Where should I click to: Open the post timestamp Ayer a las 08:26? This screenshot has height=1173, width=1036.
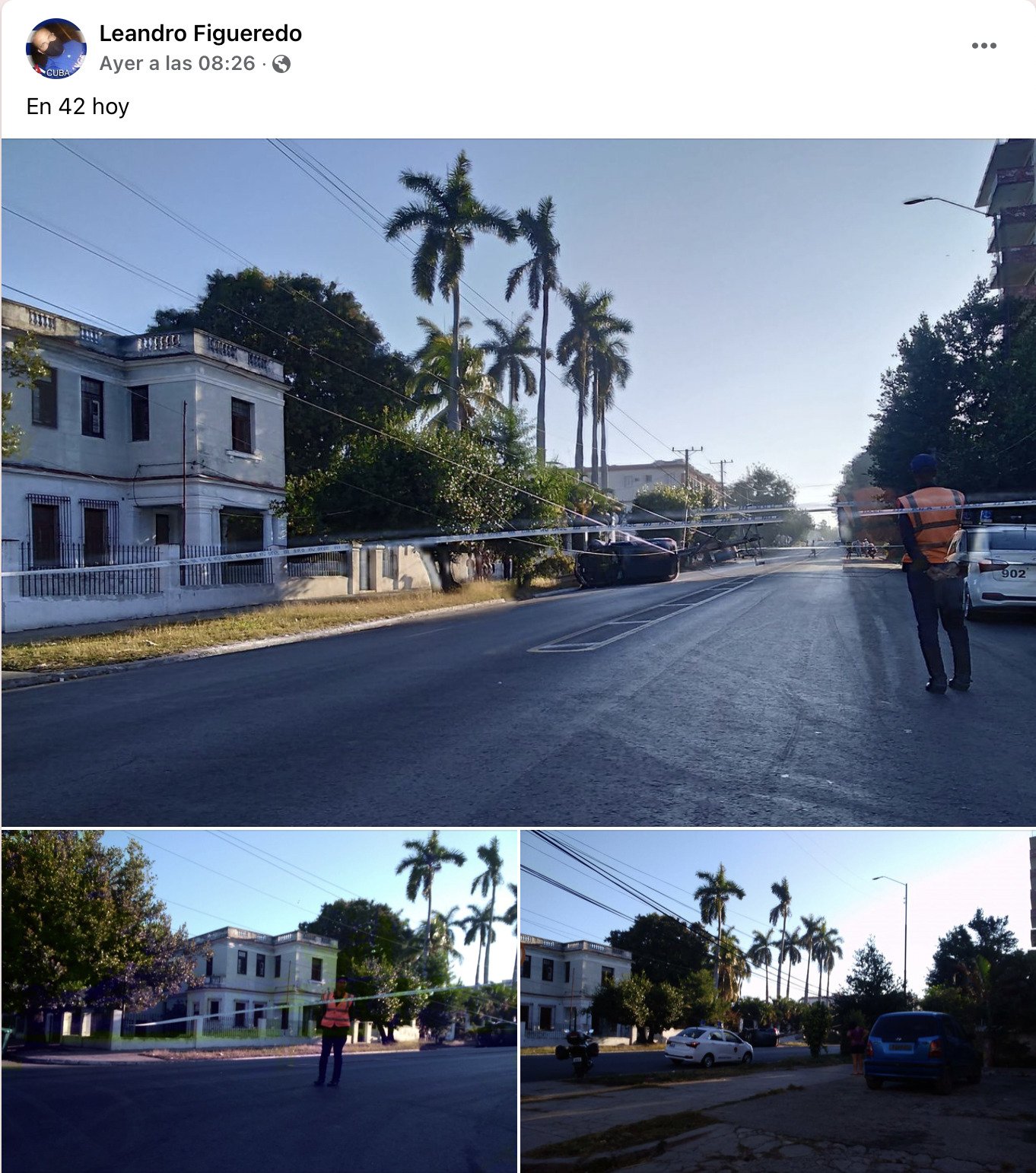coord(177,64)
